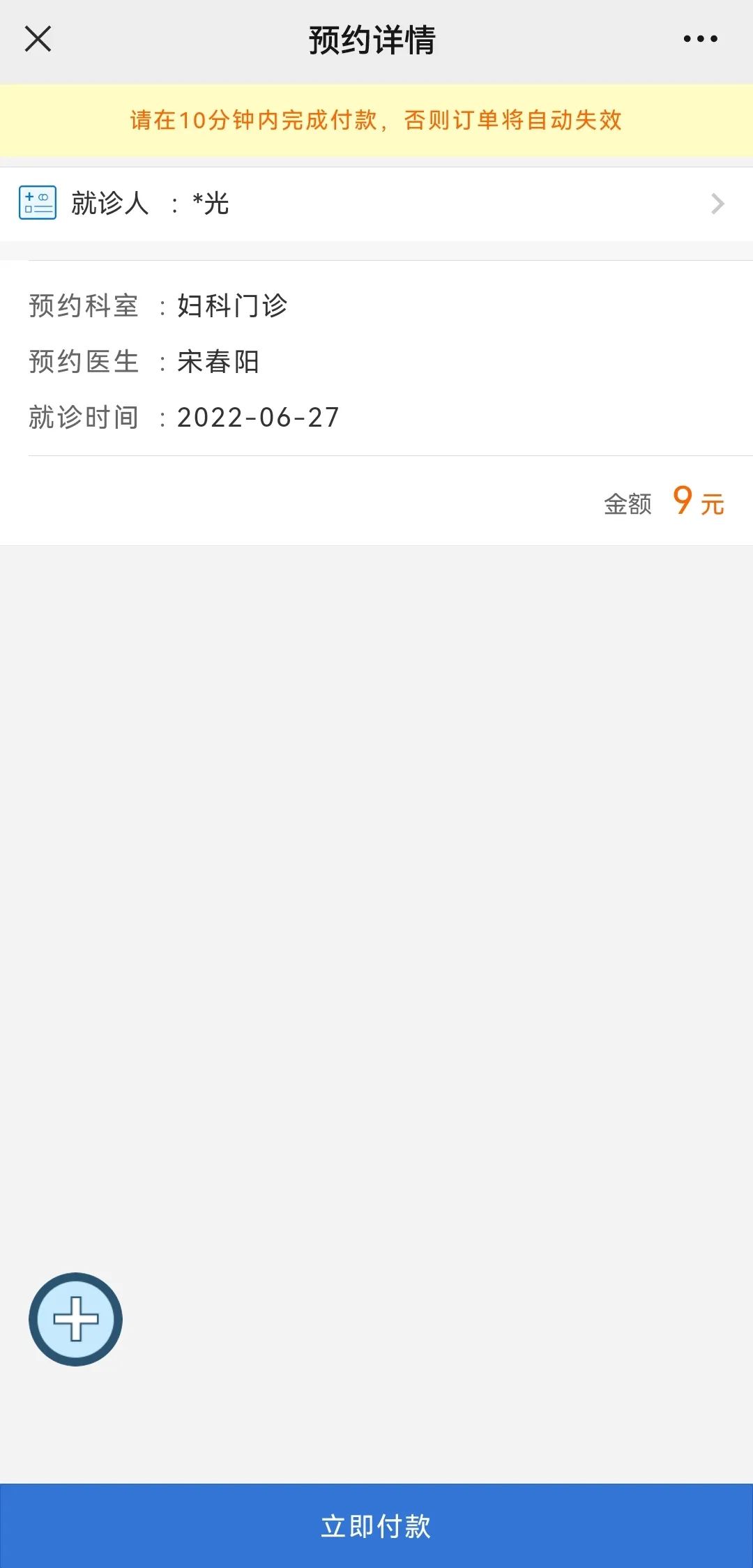Close the 预约详情 page
Screen dimensions: 753x1568
38,39
